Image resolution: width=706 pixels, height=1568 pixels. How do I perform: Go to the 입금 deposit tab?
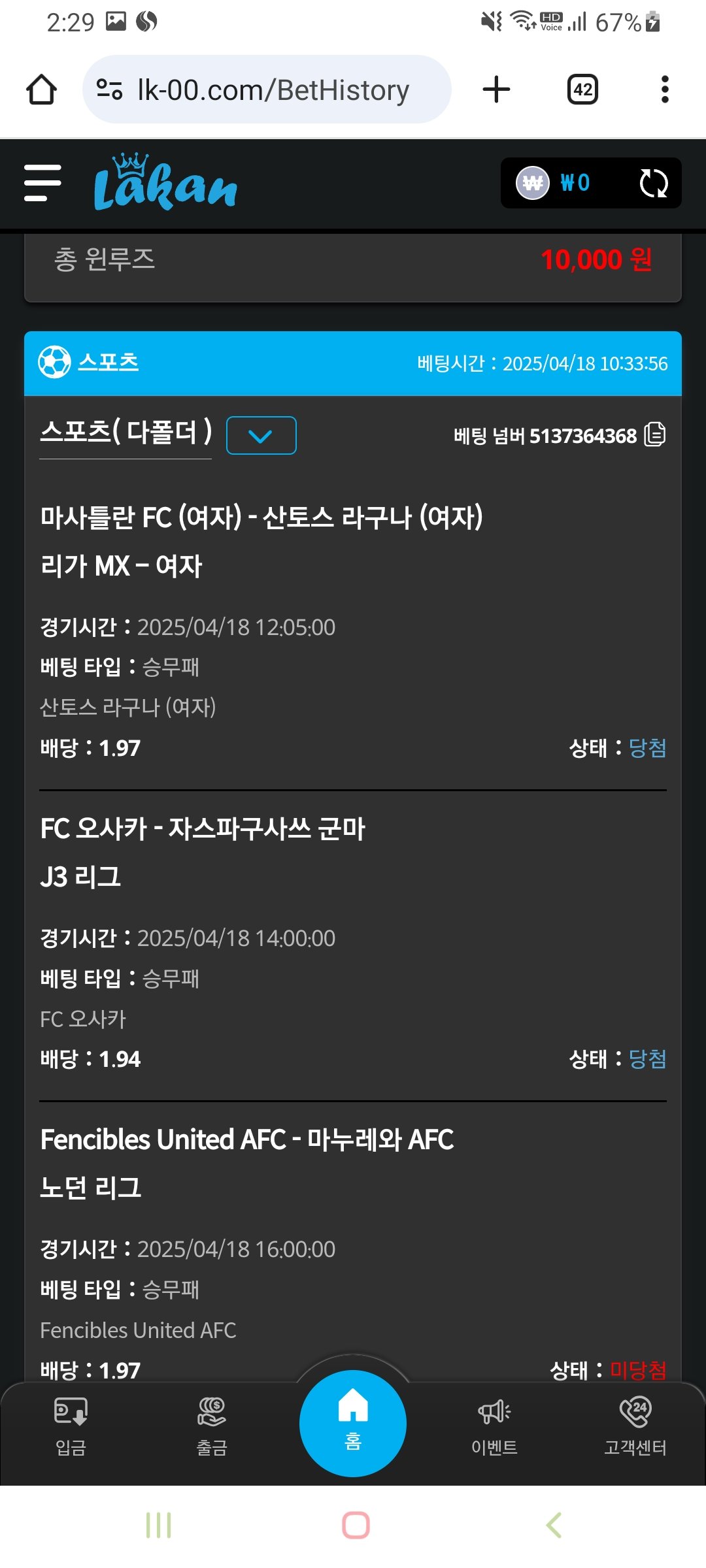tap(71, 1428)
